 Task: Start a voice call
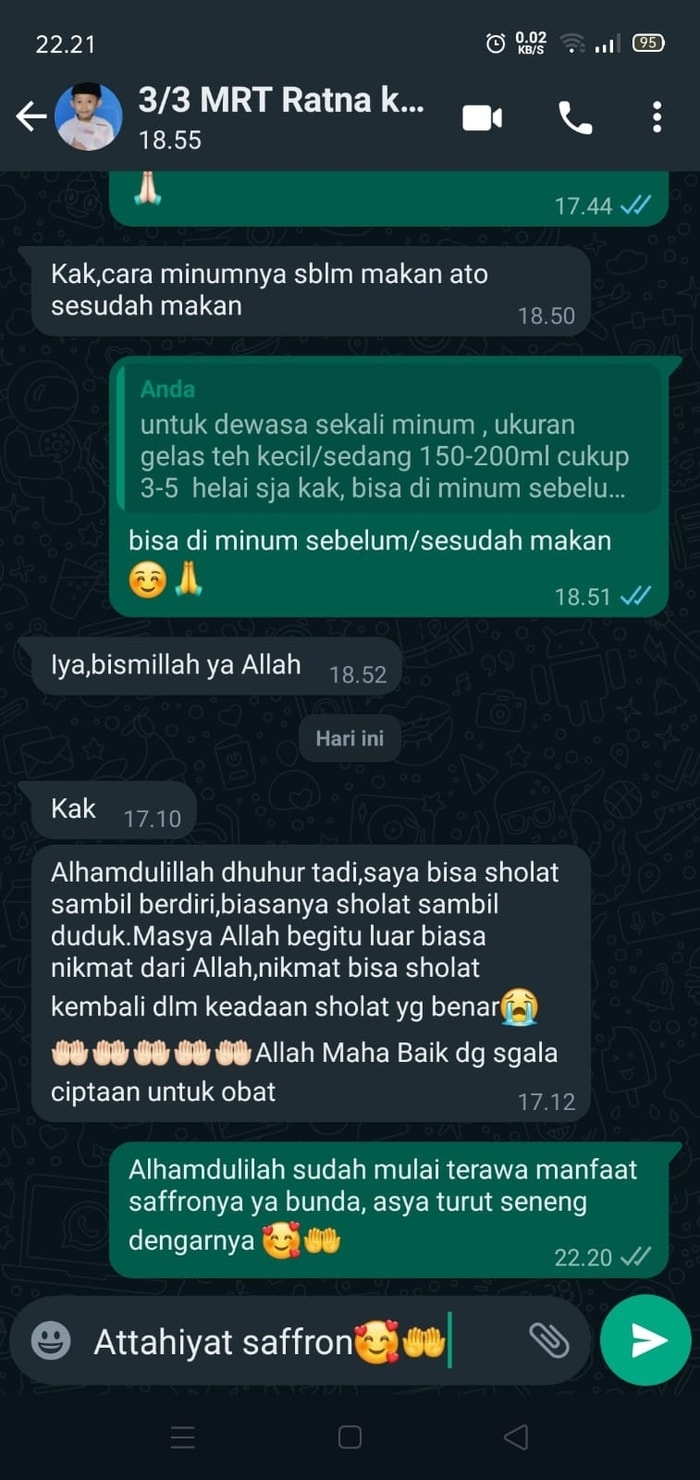pyautogui.click(x=575, y=118)
